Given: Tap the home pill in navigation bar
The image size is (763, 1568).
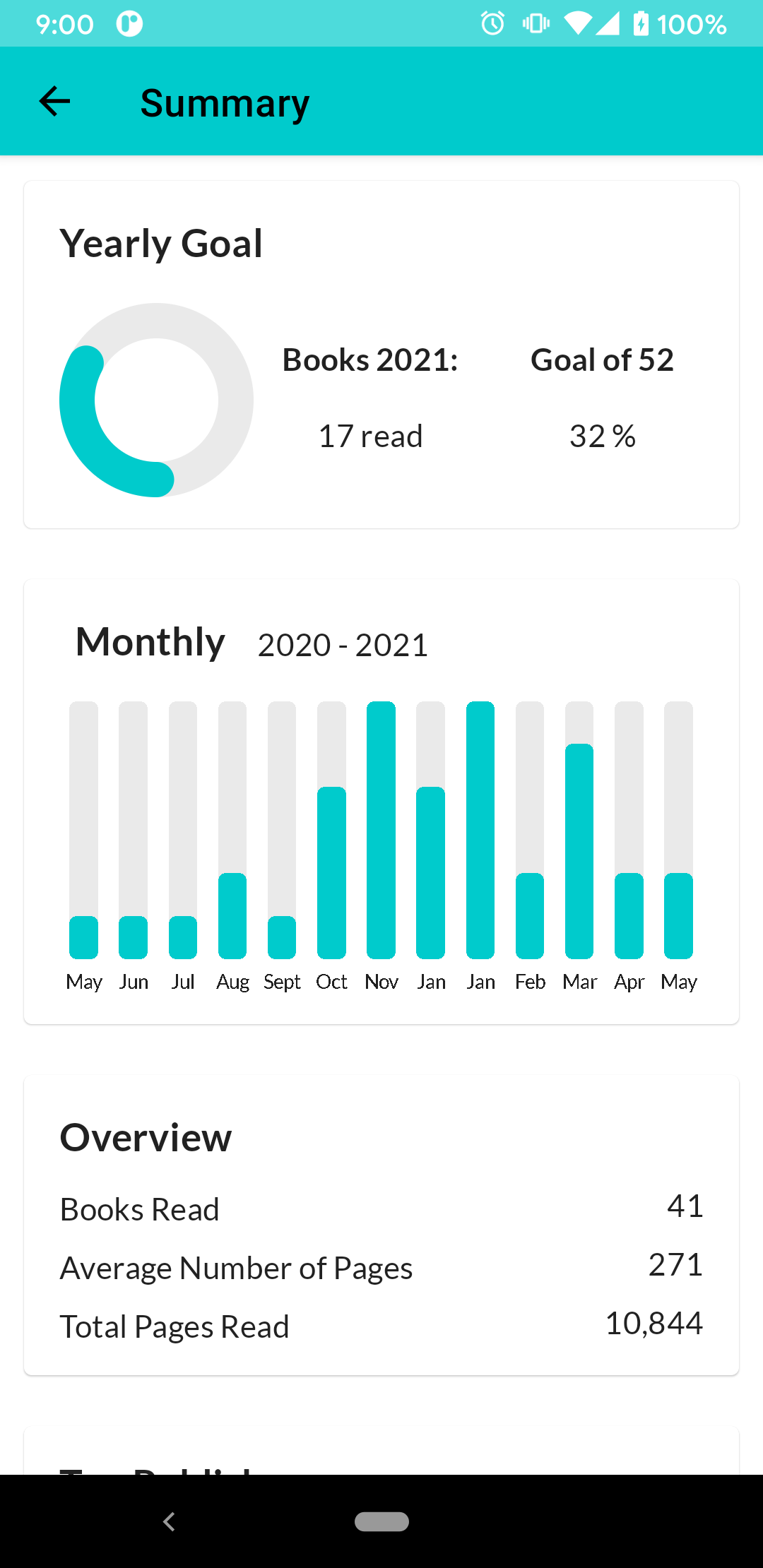Looking at the screenshot, I should [381, 1521].
